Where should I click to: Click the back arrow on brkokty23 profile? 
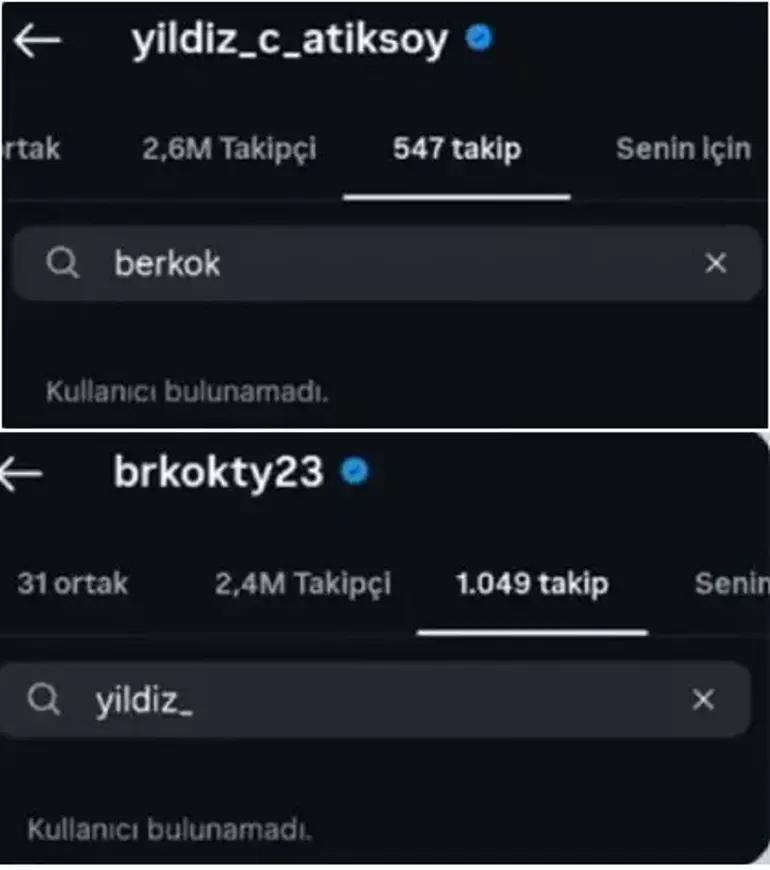18,472
